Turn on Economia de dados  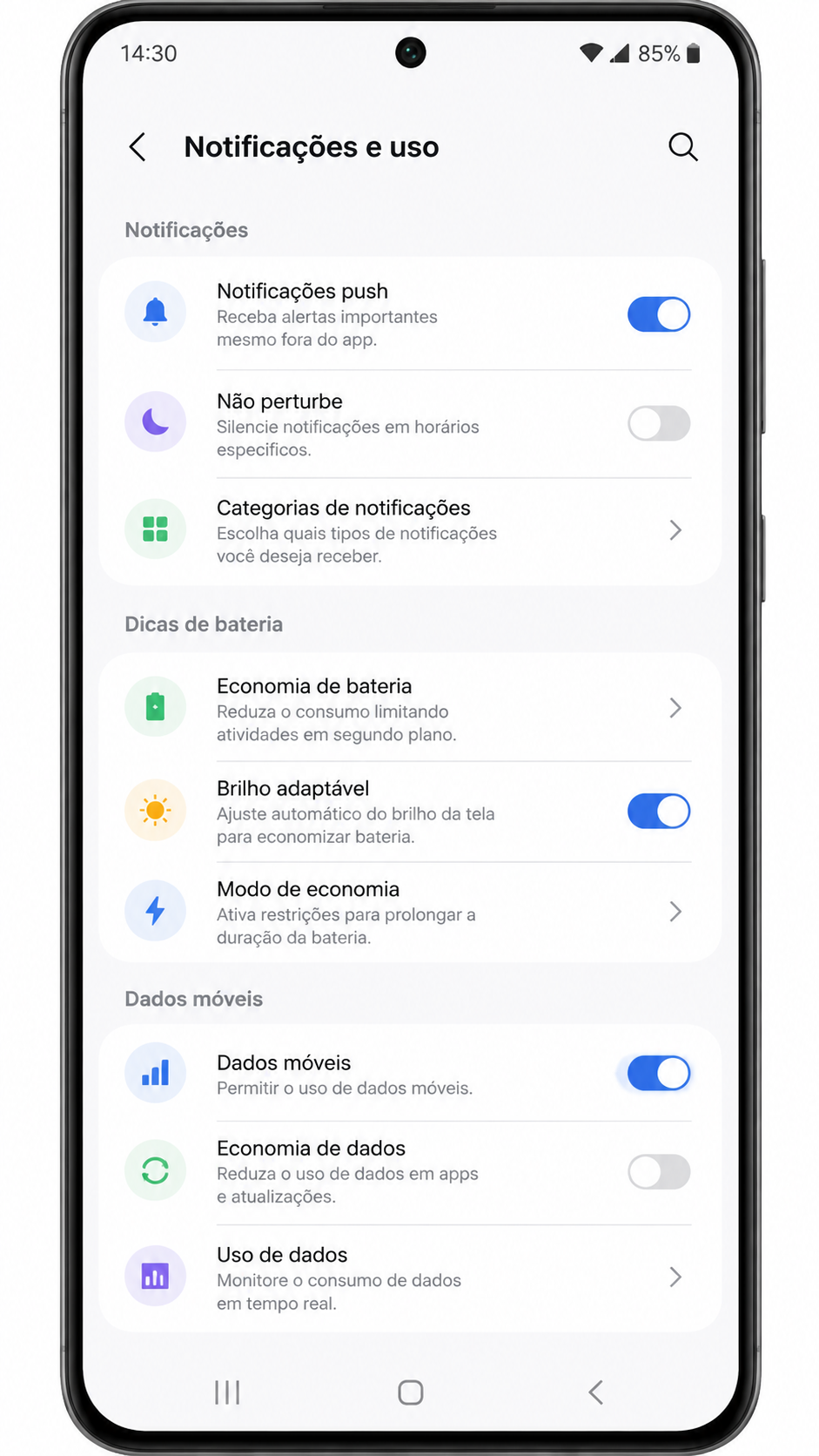click(x=659, y=1172)
